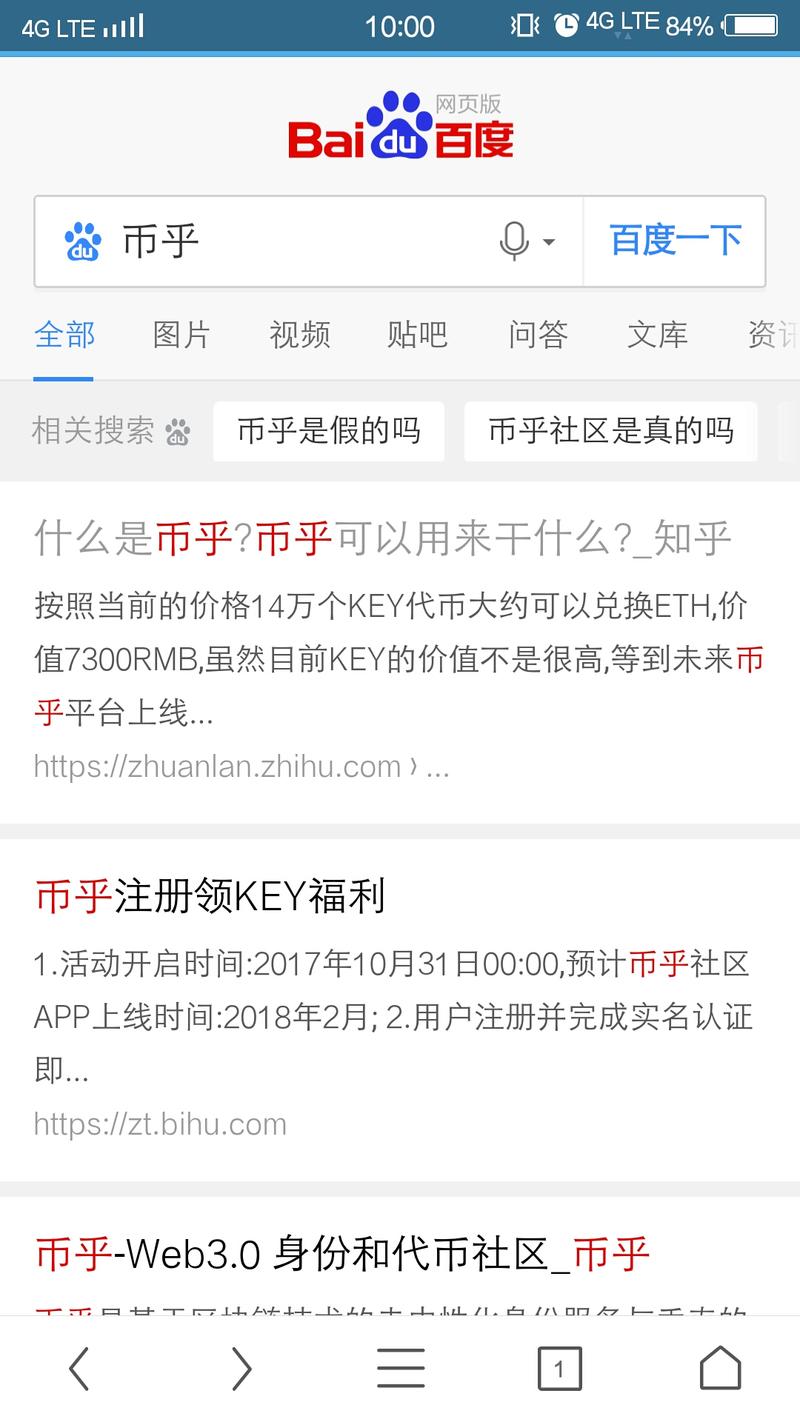Select suggestion chip 币乎是假的吗
The image size is (800, 1422).
point(328,431)
